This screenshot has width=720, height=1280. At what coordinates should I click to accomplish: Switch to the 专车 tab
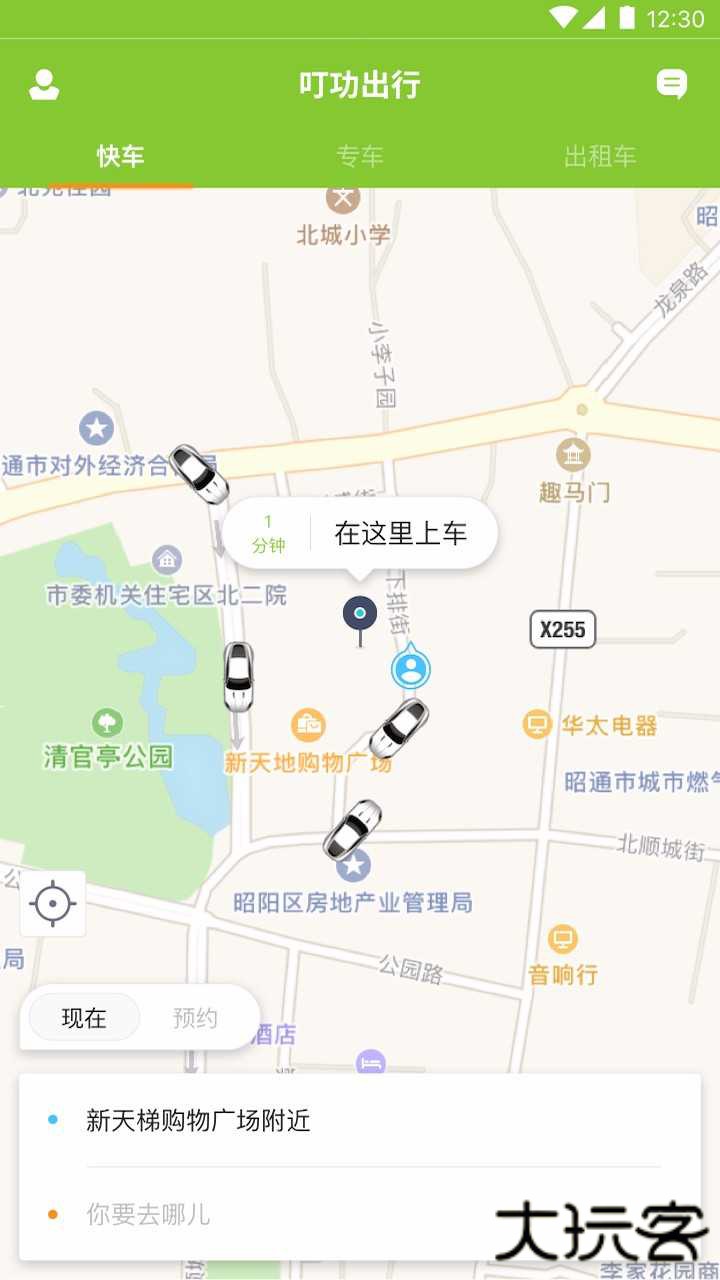[360, 156]
